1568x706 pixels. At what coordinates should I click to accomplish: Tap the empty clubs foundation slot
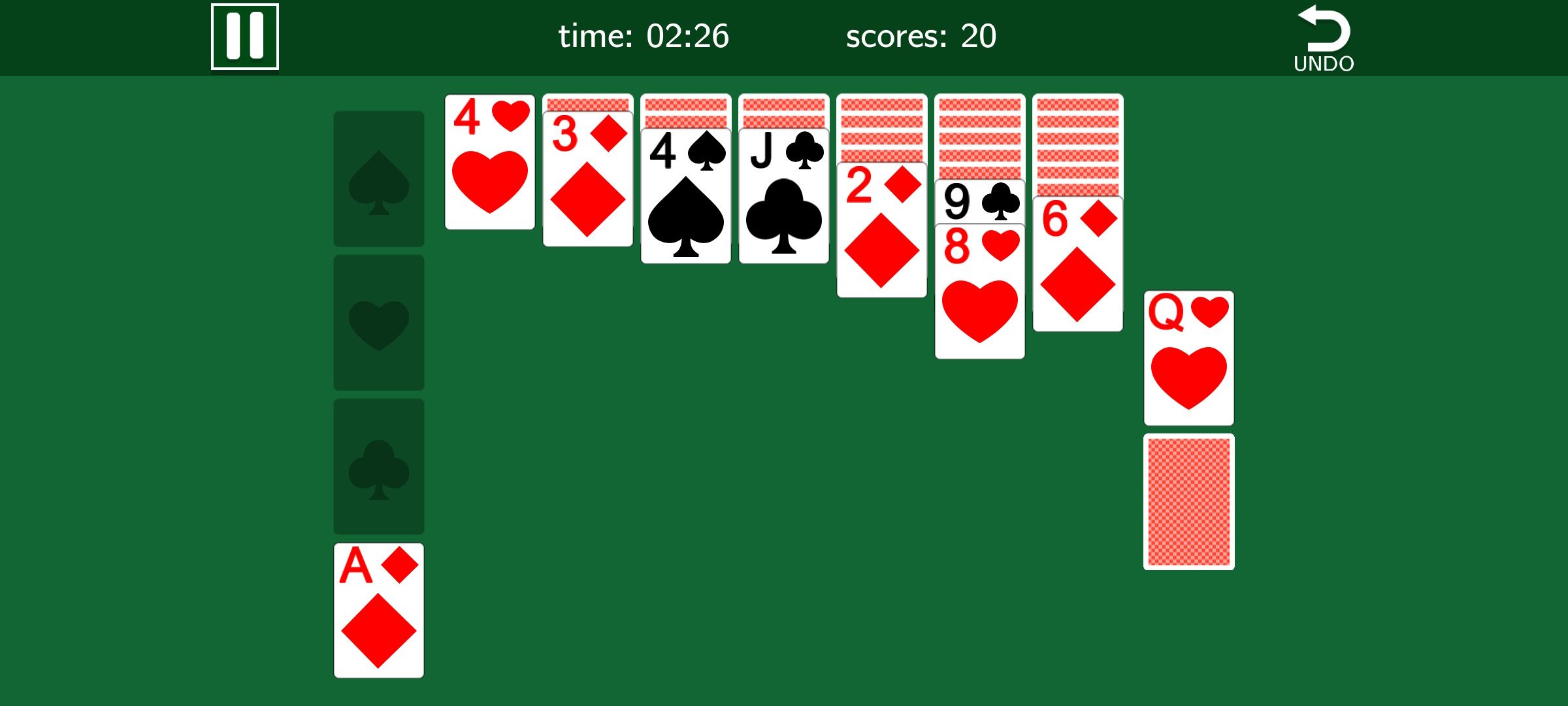379,466
